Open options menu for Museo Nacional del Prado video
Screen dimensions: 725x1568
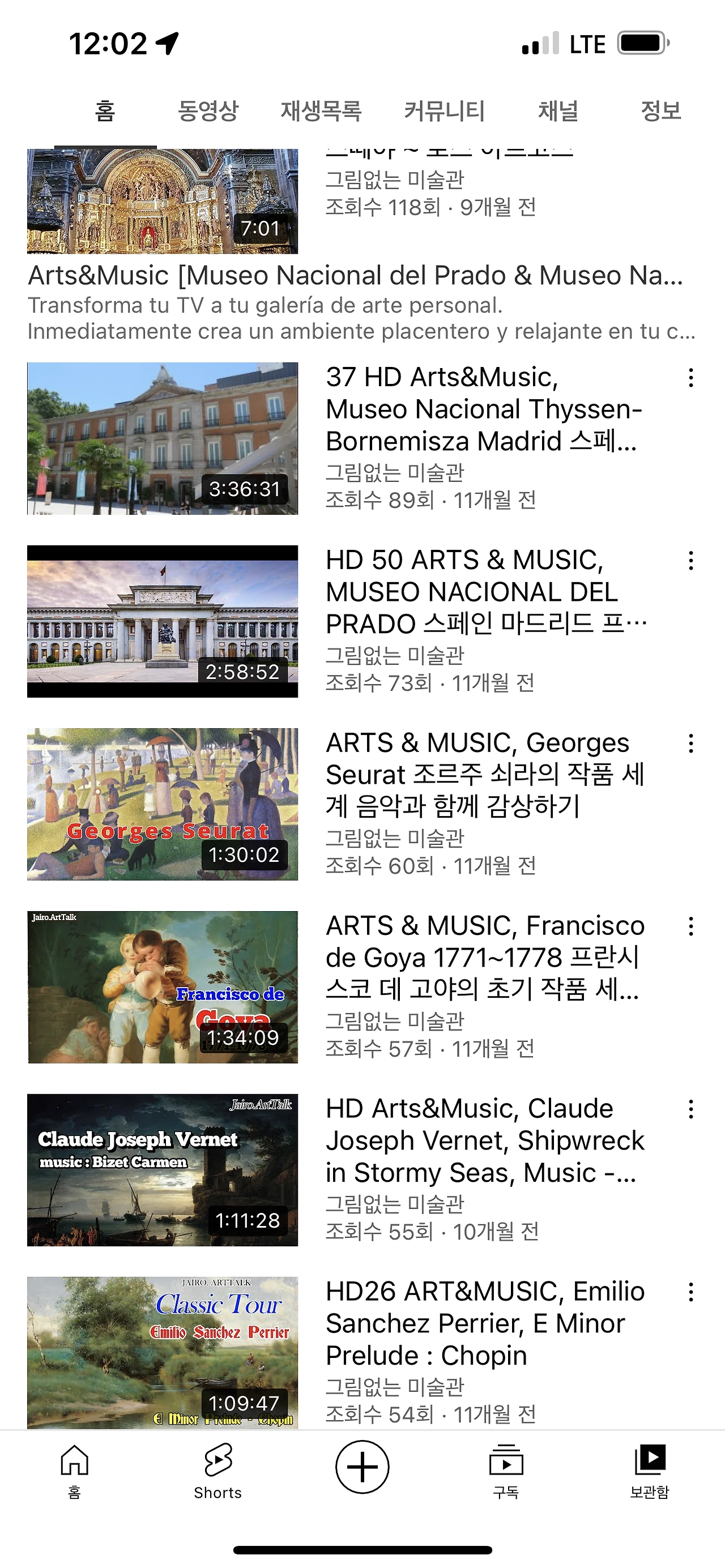click(690, 561)
